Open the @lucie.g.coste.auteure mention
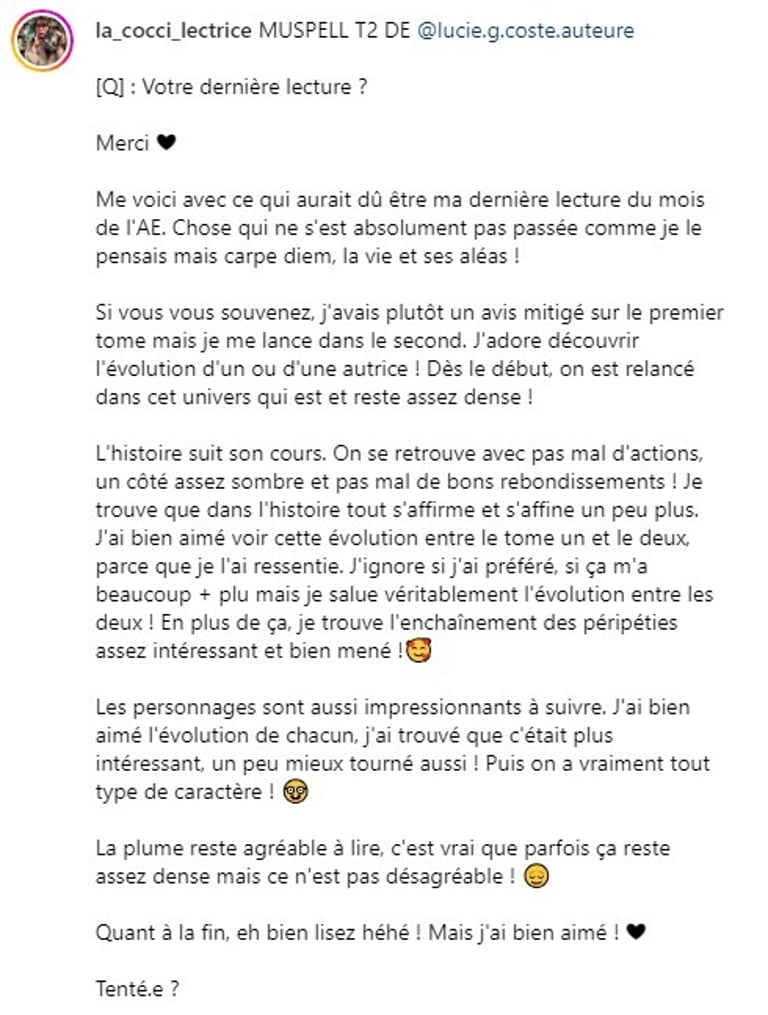 tap(524, 31)
